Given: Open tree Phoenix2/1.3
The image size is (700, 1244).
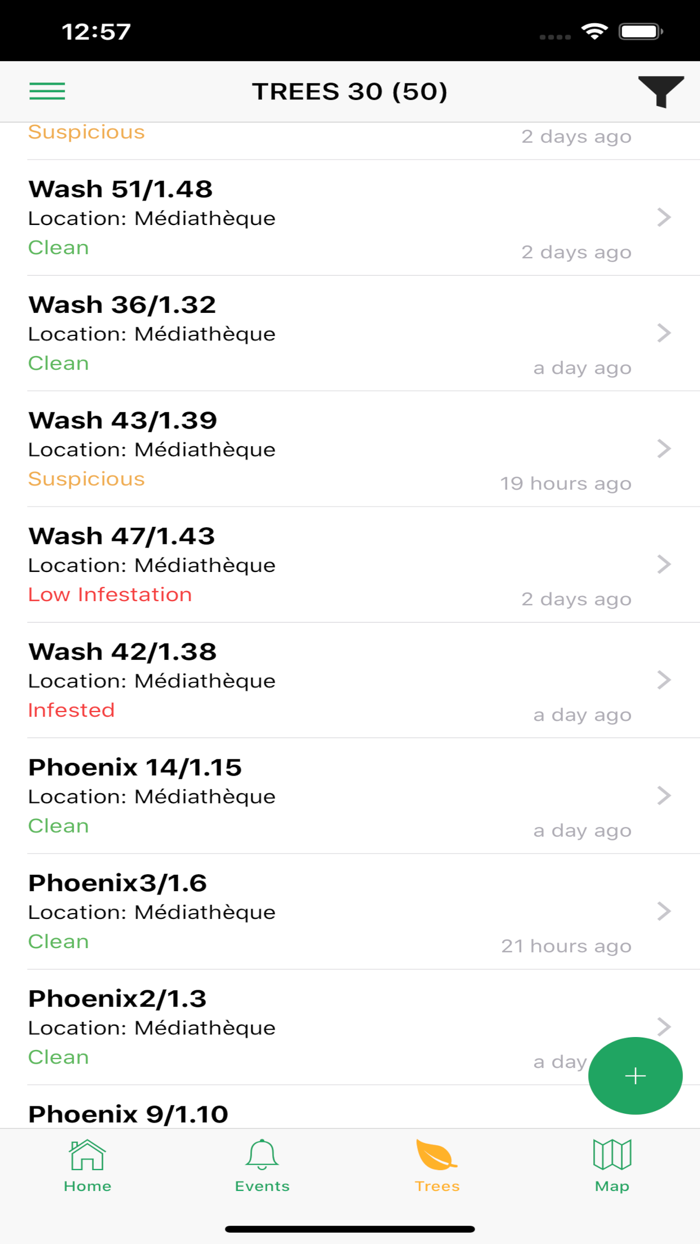Looking at the screenshot, I should (x=300, y=1027).
